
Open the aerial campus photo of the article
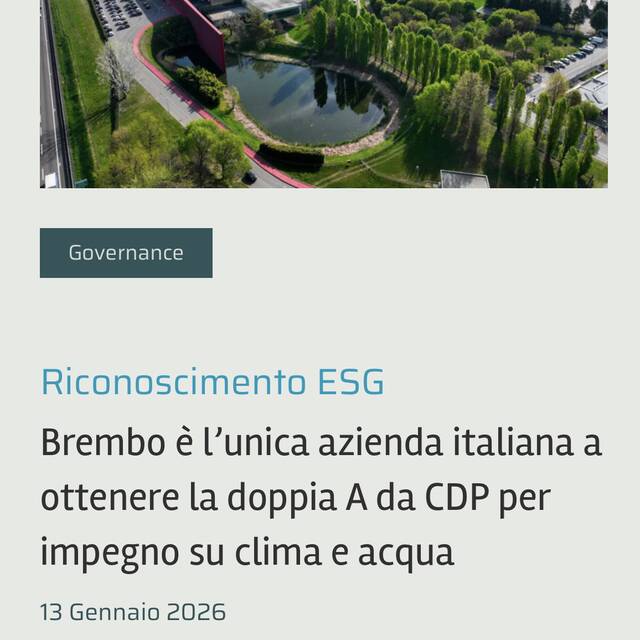(x=323, y=94)
